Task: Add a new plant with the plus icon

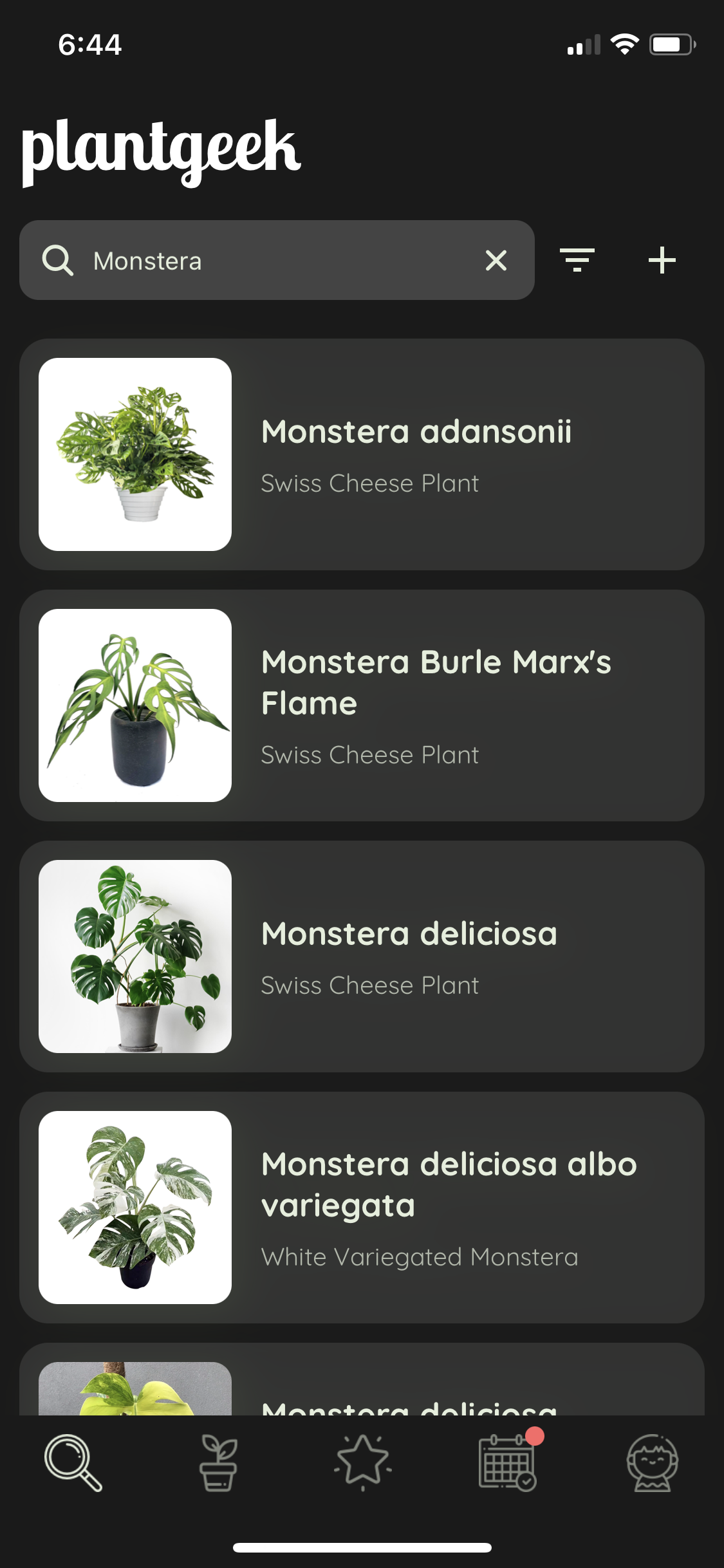Action: click(662, 260)
